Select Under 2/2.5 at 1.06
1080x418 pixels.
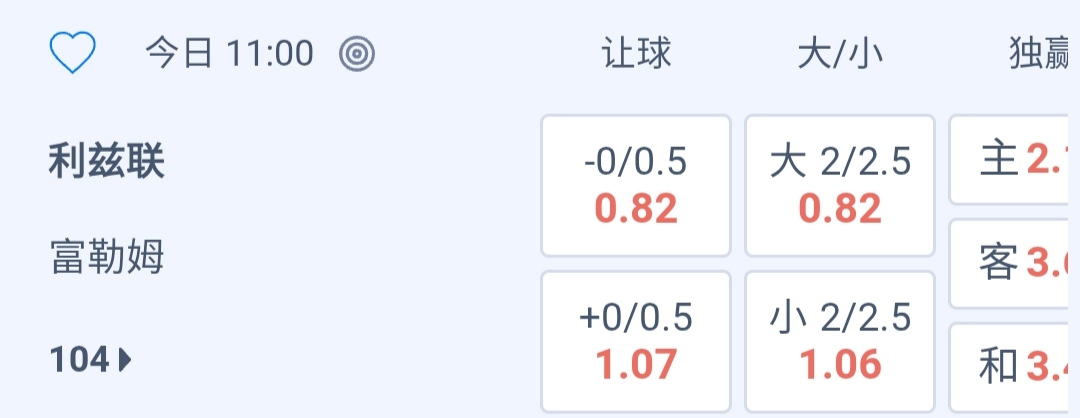click(840, 341)
